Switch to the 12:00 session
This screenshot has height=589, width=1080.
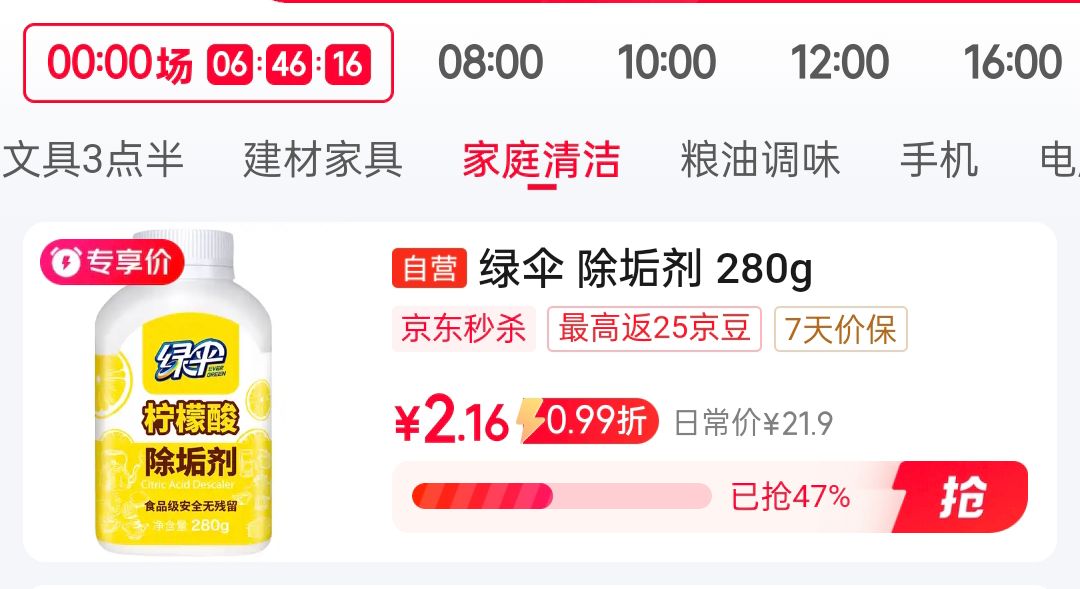tap(840, 63)
